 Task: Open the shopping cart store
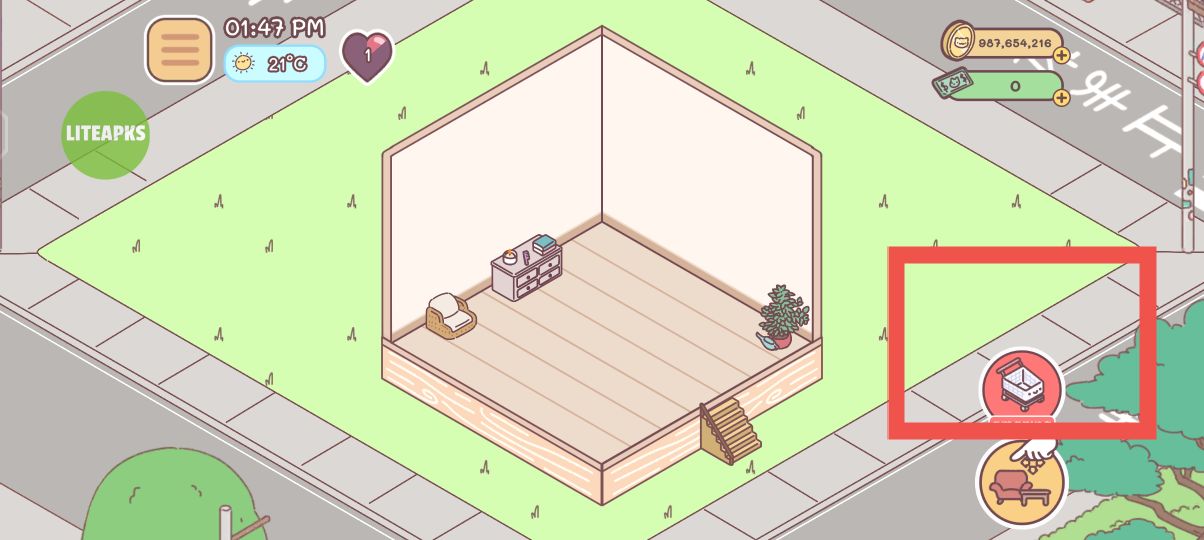tap(1021, 385)
